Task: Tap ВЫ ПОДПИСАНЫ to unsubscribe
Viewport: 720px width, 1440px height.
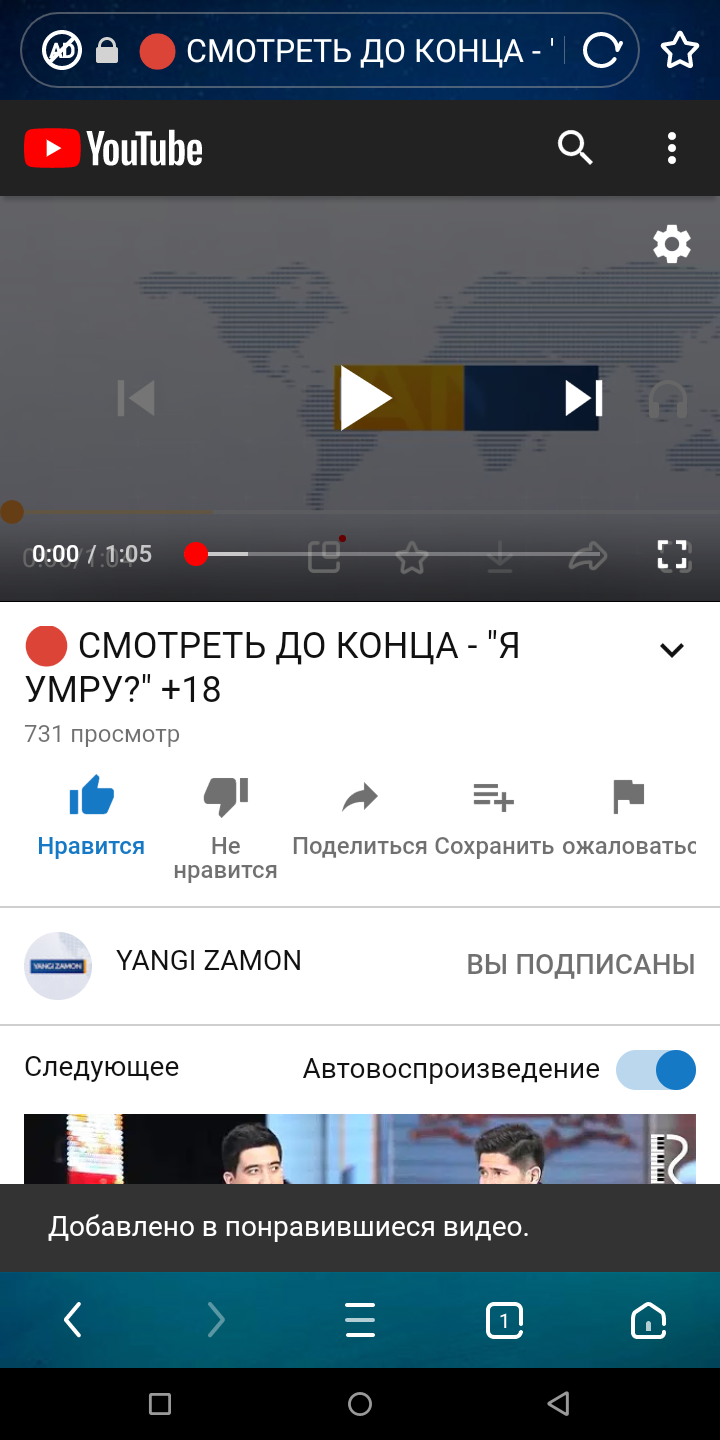Action: tap(580, 965)
